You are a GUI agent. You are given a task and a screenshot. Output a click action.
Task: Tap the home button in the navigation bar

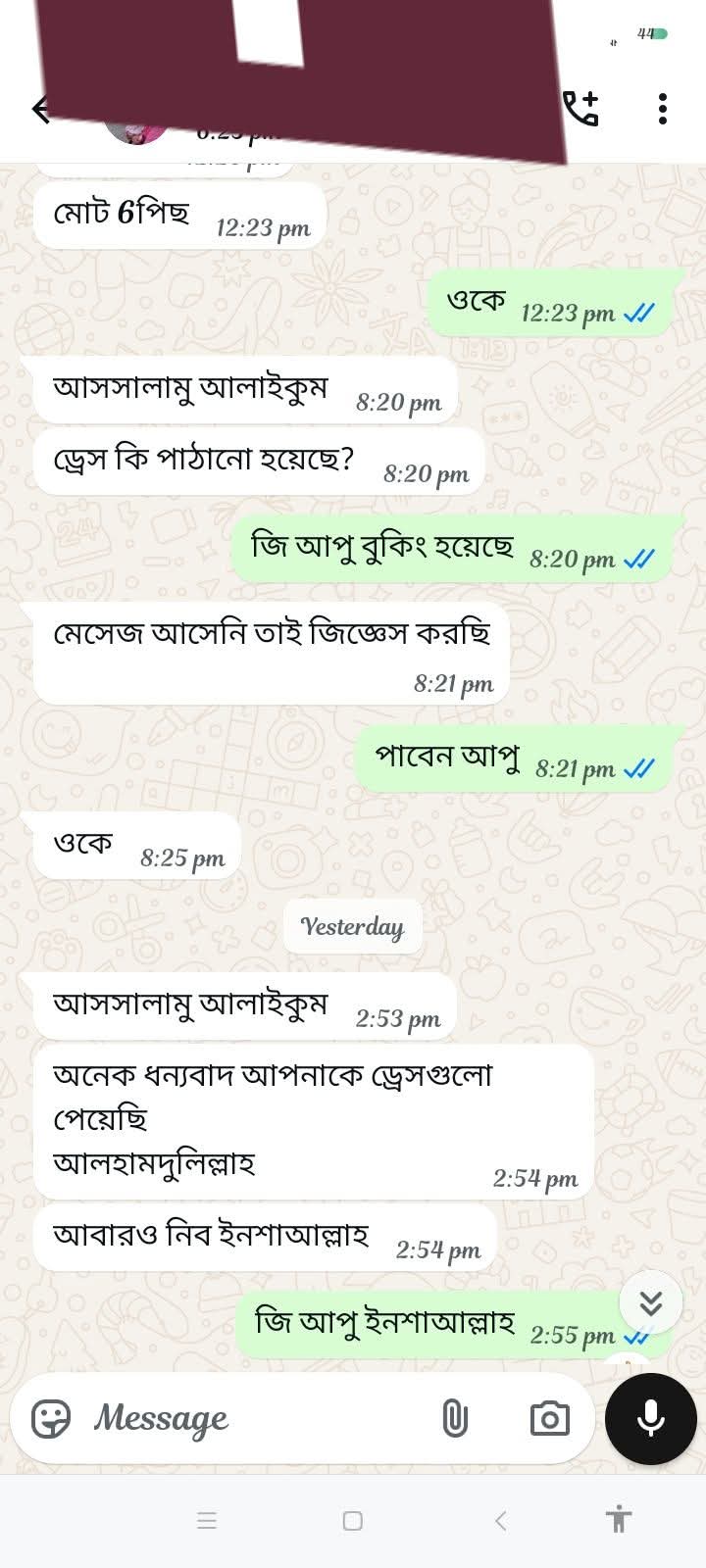click(x=350, y=1521)
